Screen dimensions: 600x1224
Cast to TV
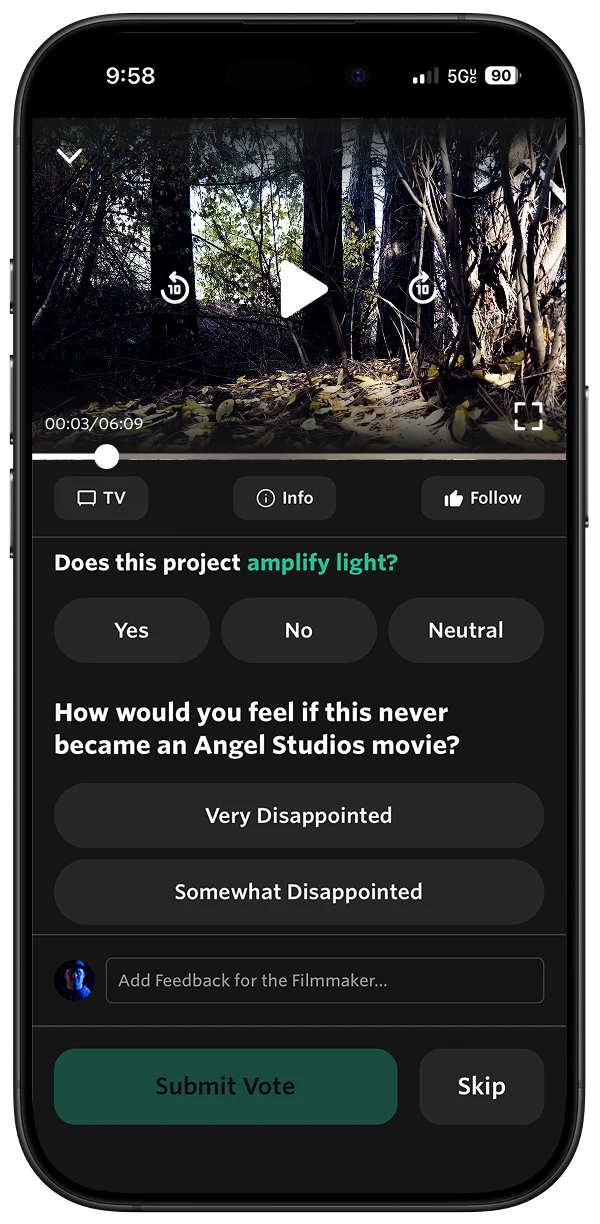pos(101,498)
